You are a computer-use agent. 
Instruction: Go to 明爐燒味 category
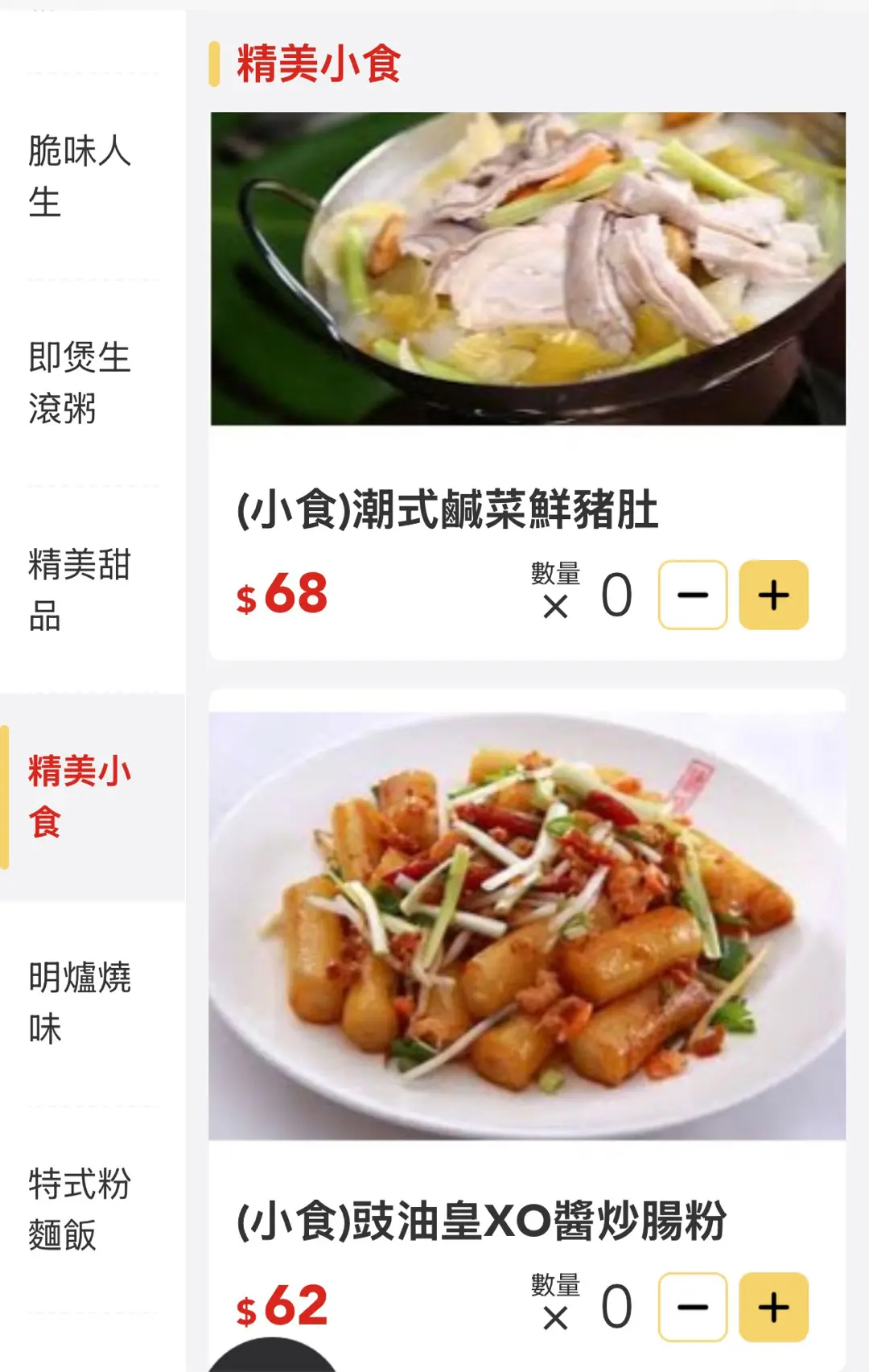[x=80, y=1003]
